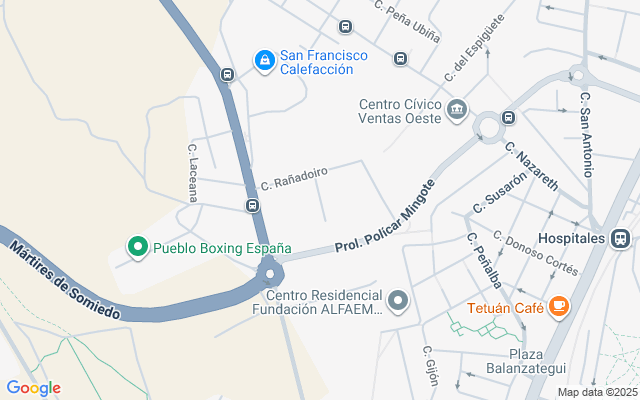Select the Hospitales transit station icon

coord(621,238)
